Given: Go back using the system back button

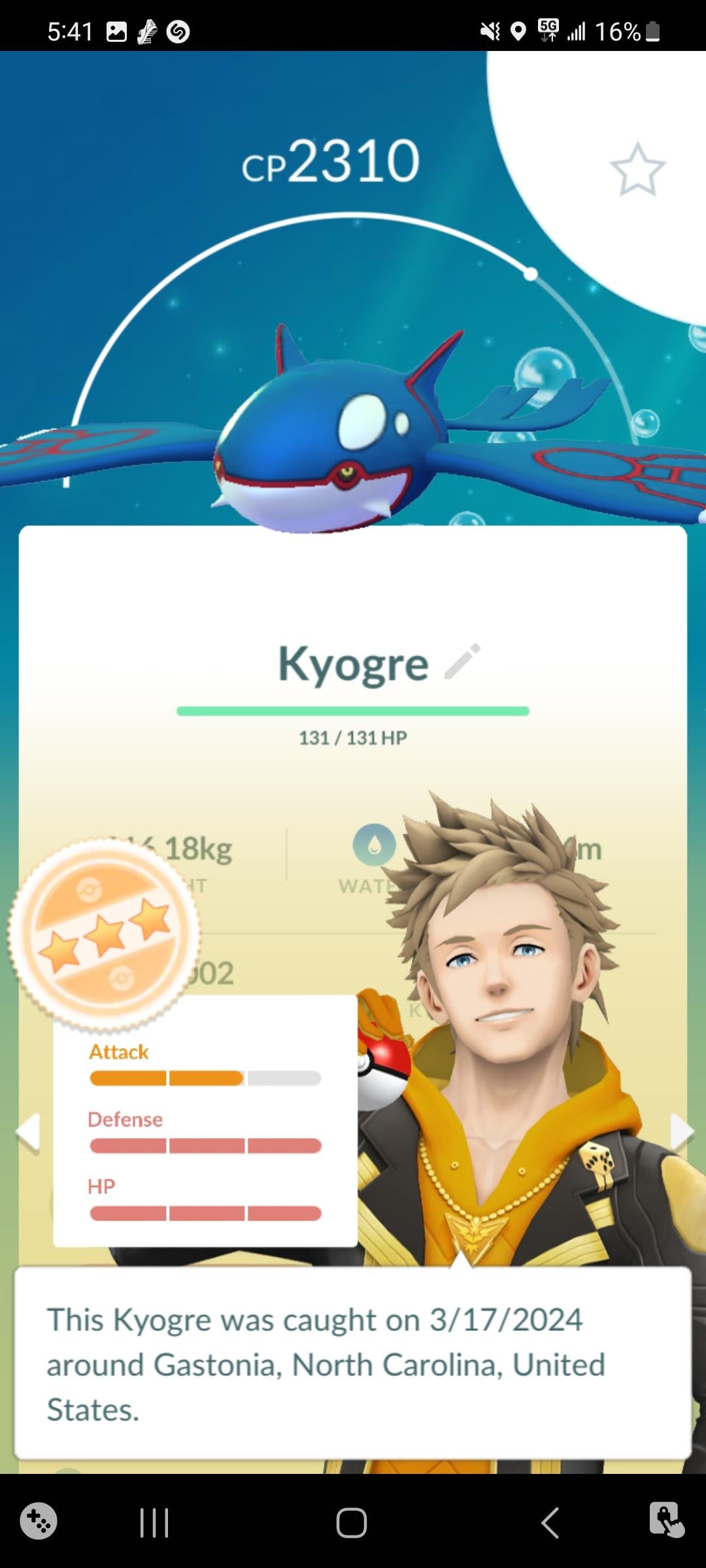Looking at the screenshot, I should 550,1522.
